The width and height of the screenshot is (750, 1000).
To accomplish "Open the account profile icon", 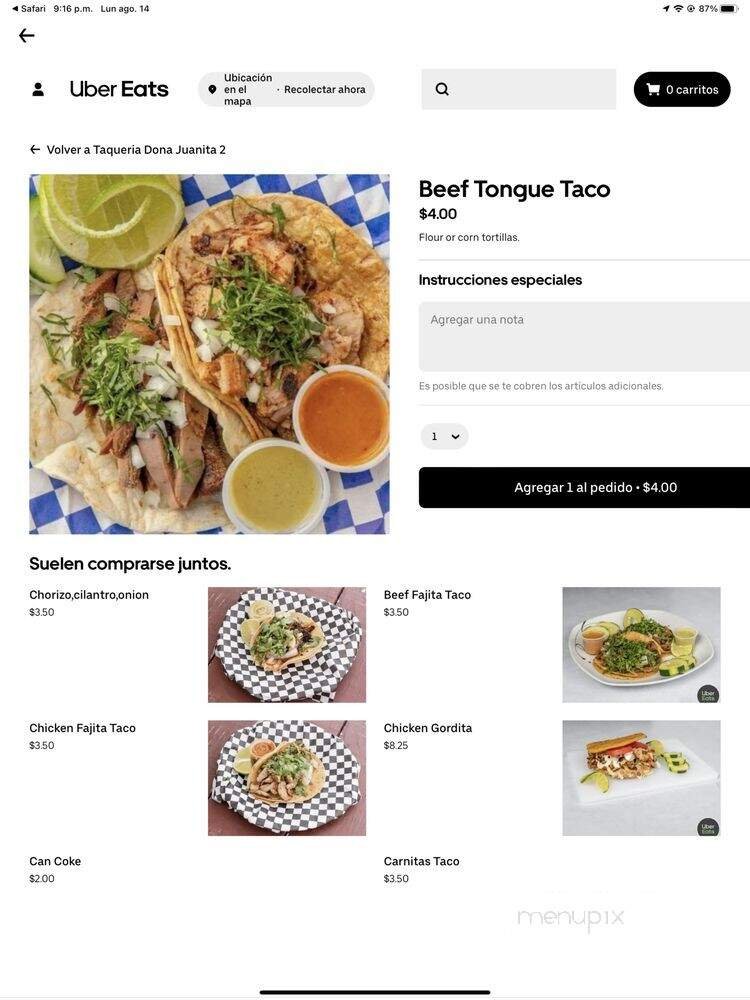I will (38, 89).
